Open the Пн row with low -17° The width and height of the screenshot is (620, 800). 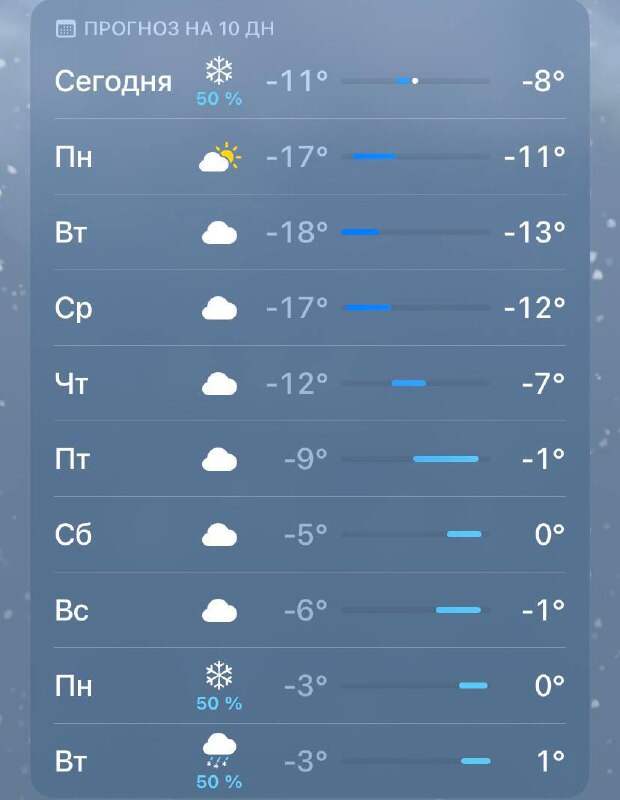pyautogui.click(x=310, y=157)
